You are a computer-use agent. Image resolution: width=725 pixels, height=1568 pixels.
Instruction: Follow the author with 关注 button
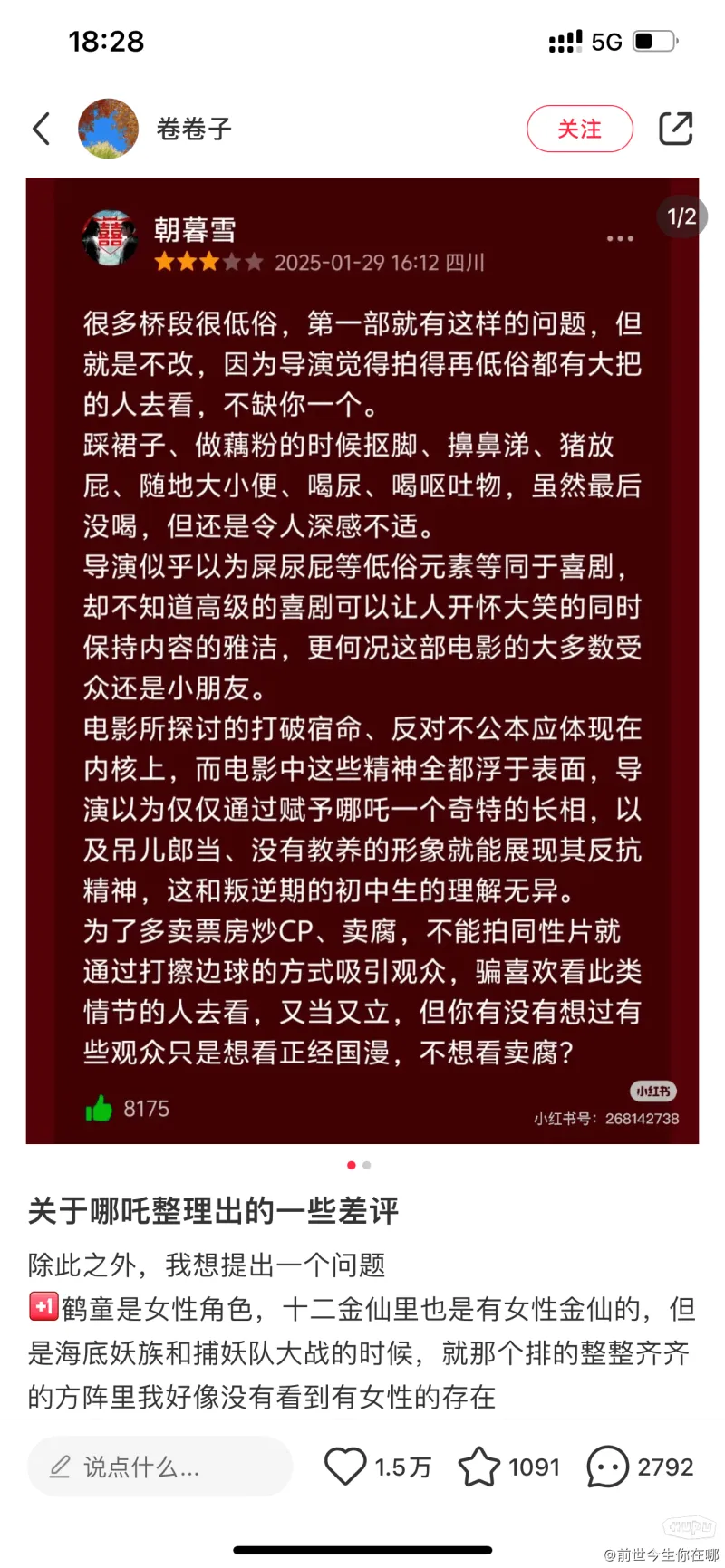(x=580, y=129)
